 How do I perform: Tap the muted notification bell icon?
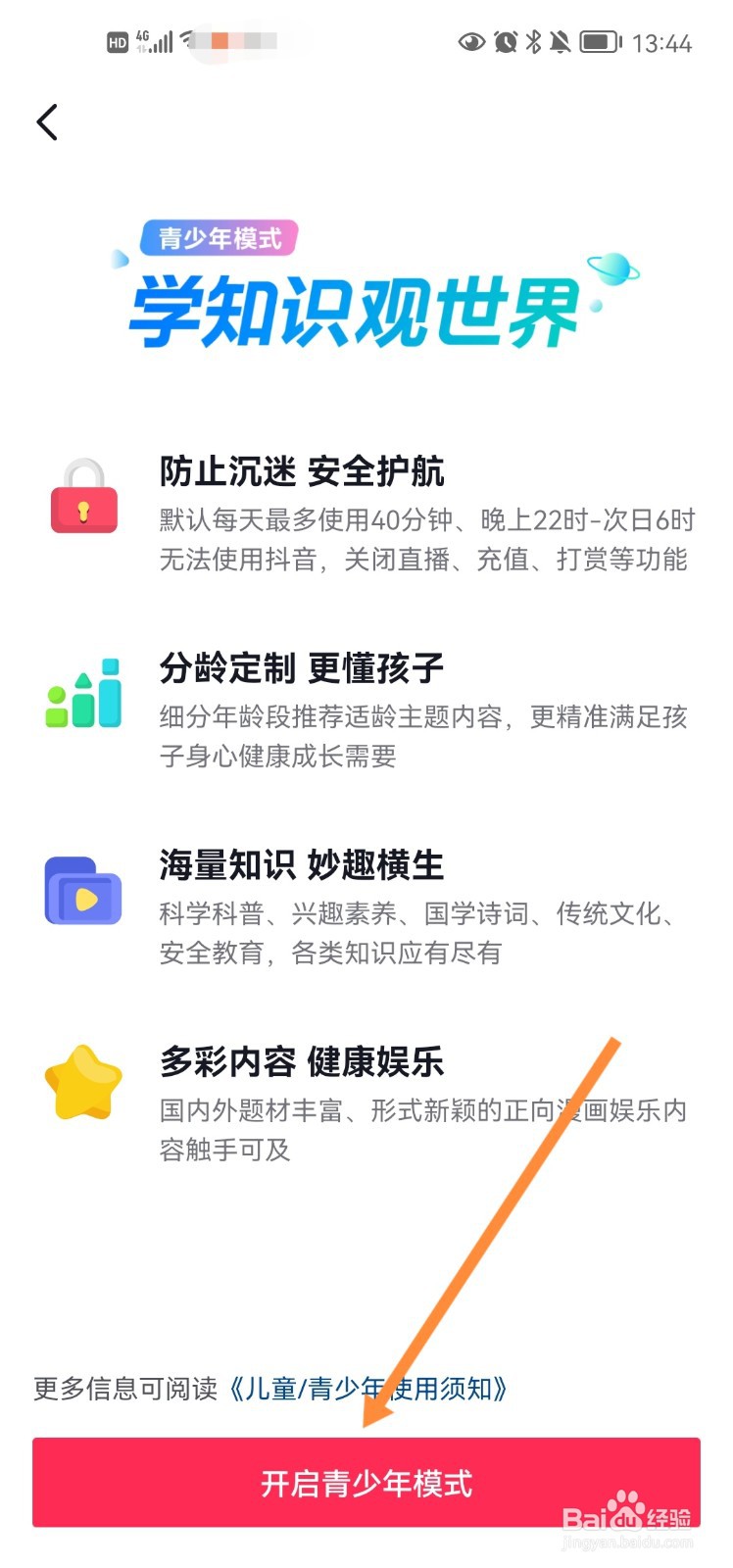[x=559, y=41]
